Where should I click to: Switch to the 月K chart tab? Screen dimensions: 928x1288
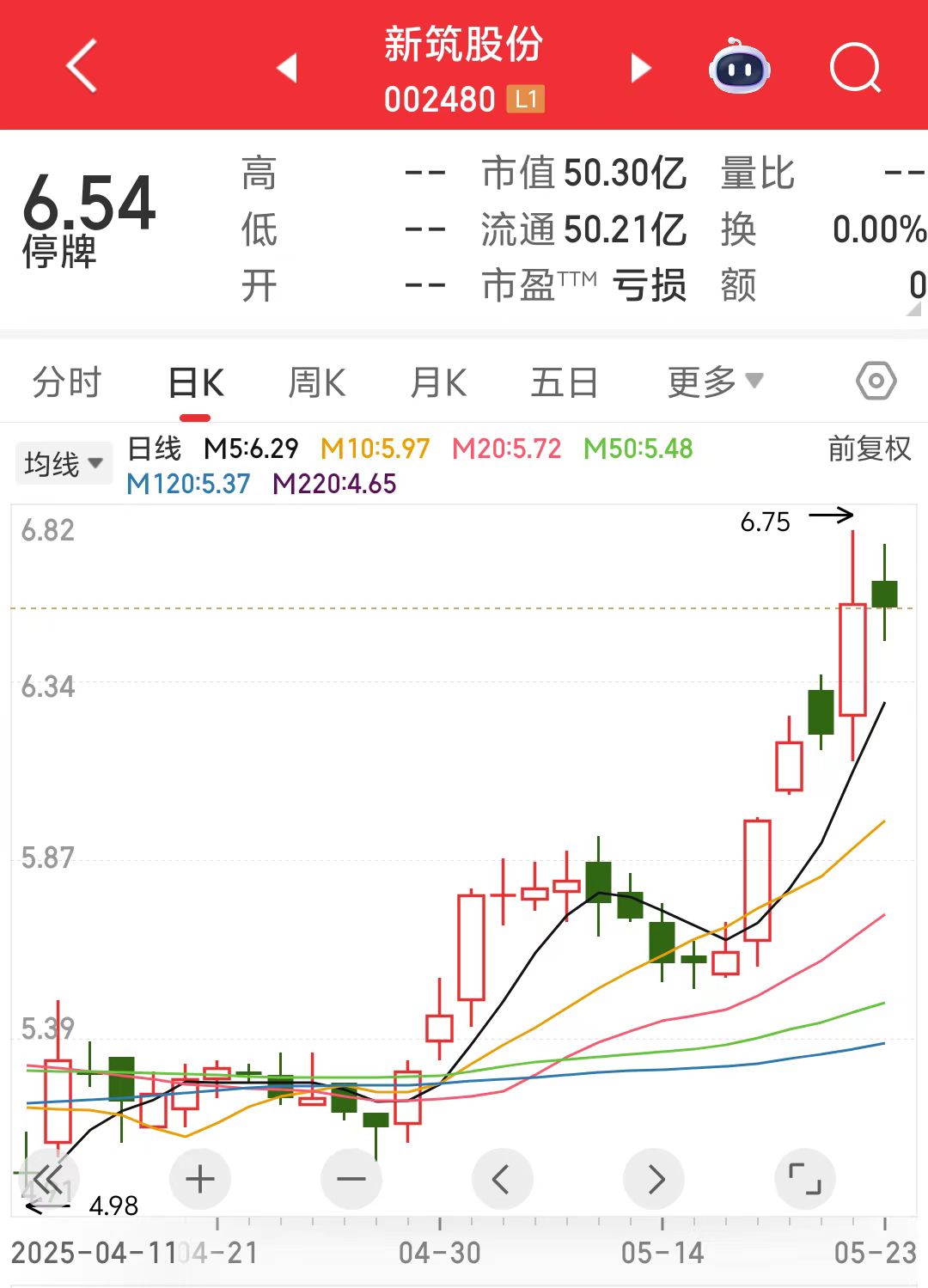[438, 382]
